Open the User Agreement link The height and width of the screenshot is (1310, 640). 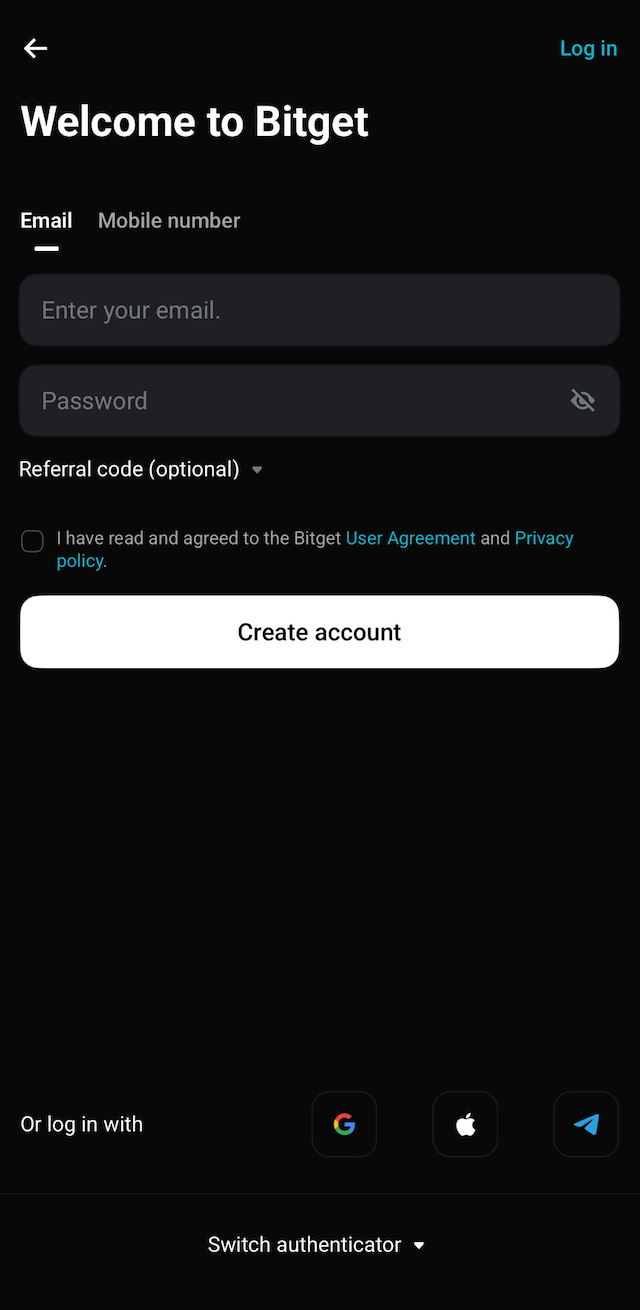pos(411,538)
